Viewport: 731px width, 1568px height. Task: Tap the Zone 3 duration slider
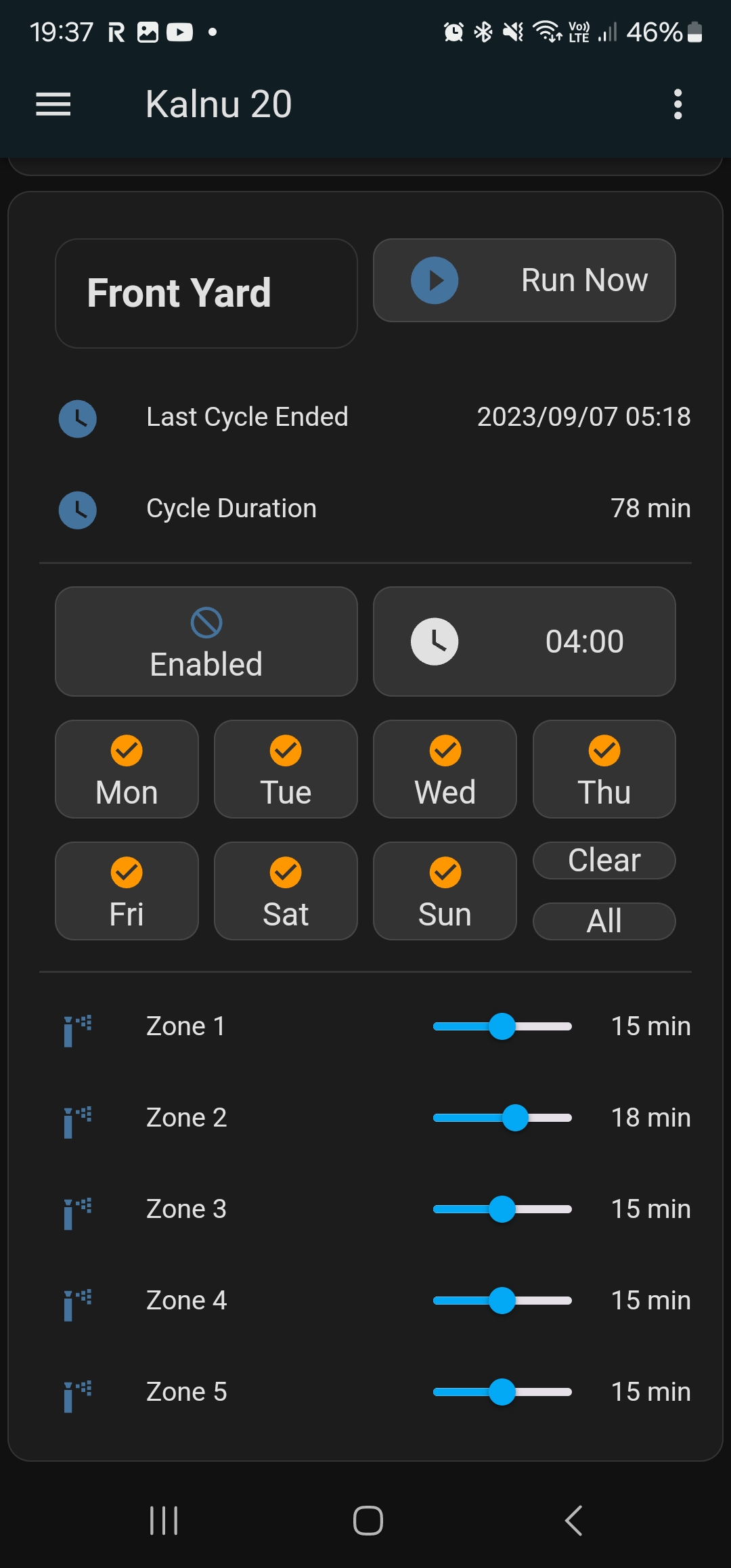tap(502, 1209)
